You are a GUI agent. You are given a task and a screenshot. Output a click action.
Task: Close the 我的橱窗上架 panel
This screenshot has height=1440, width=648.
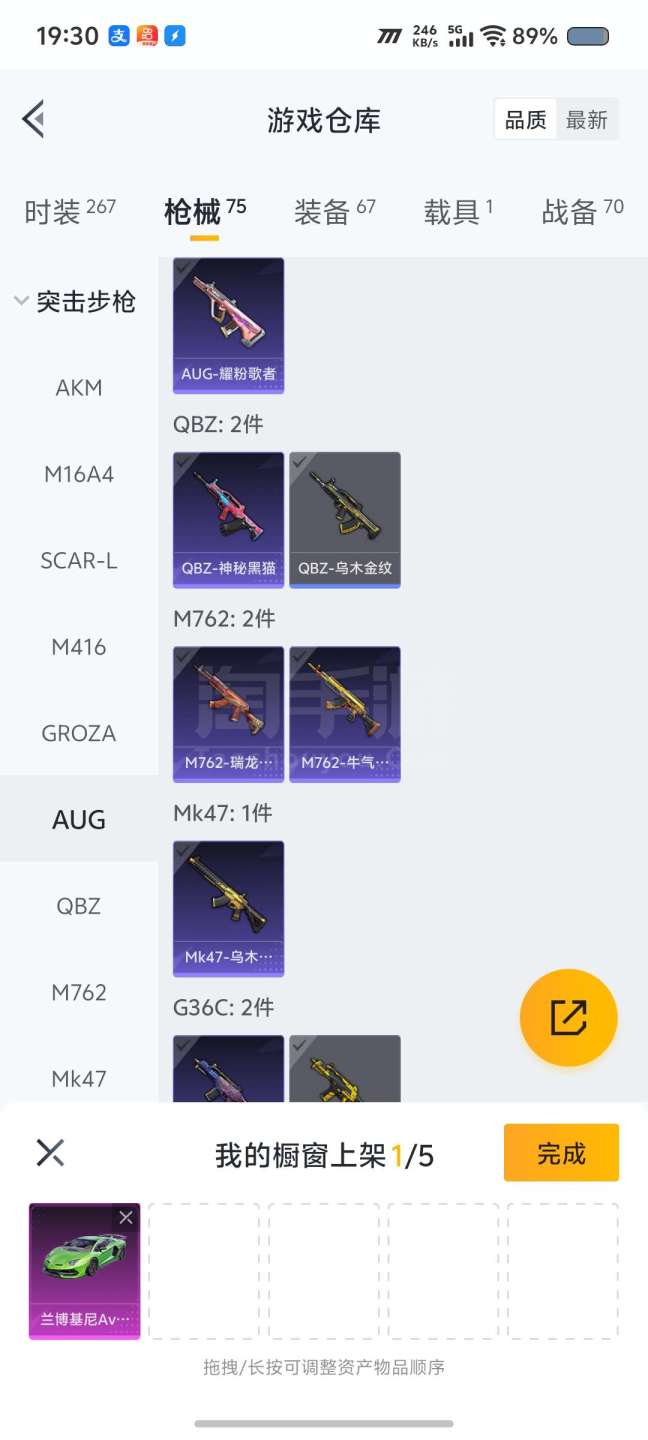point(50,1153)
